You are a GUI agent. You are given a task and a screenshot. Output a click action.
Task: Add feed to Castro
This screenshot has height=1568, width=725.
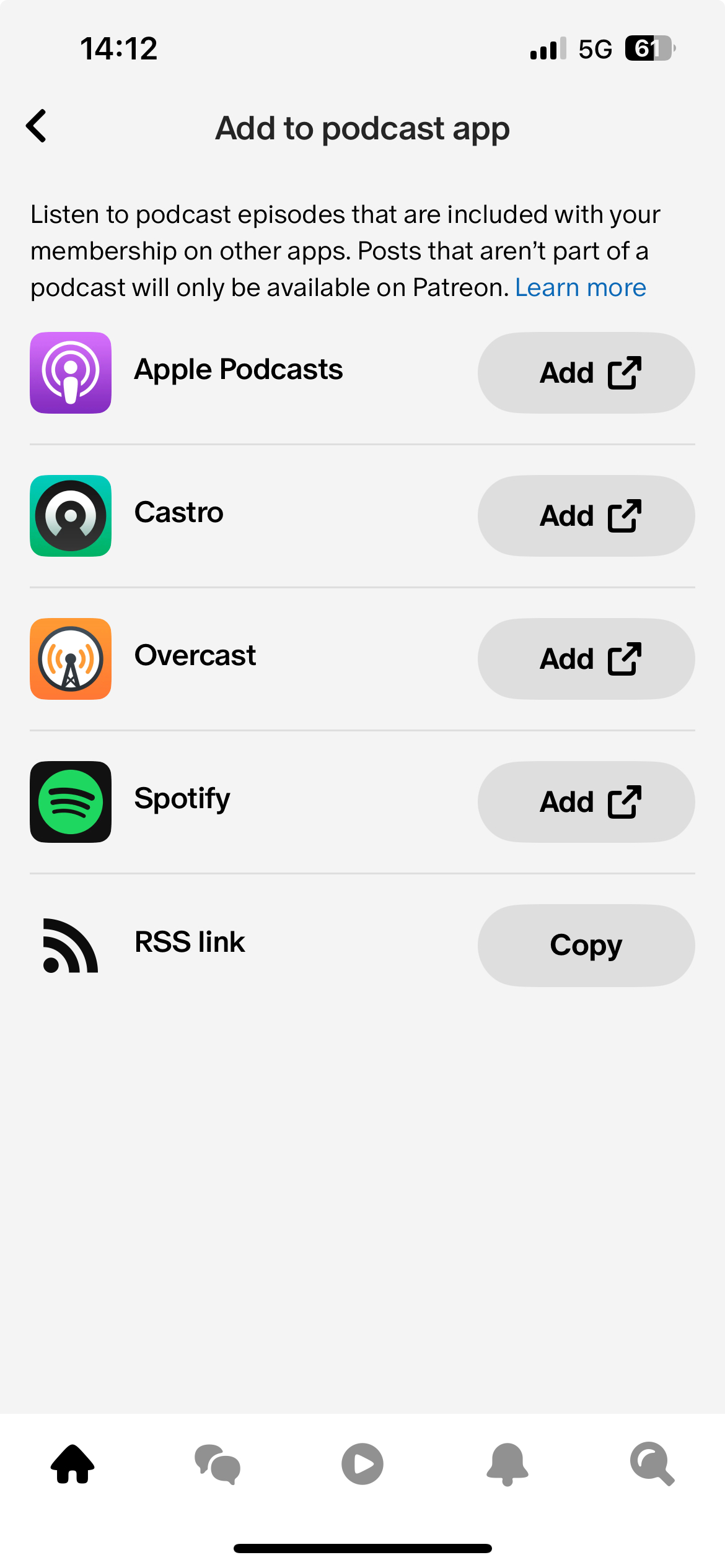tap(586, 516)
